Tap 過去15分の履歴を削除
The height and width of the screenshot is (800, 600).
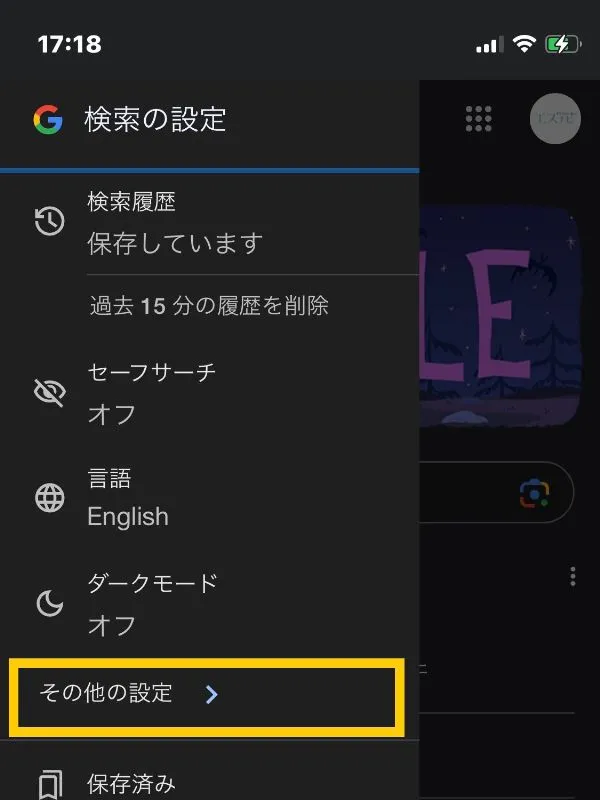(x=208, y=305)
